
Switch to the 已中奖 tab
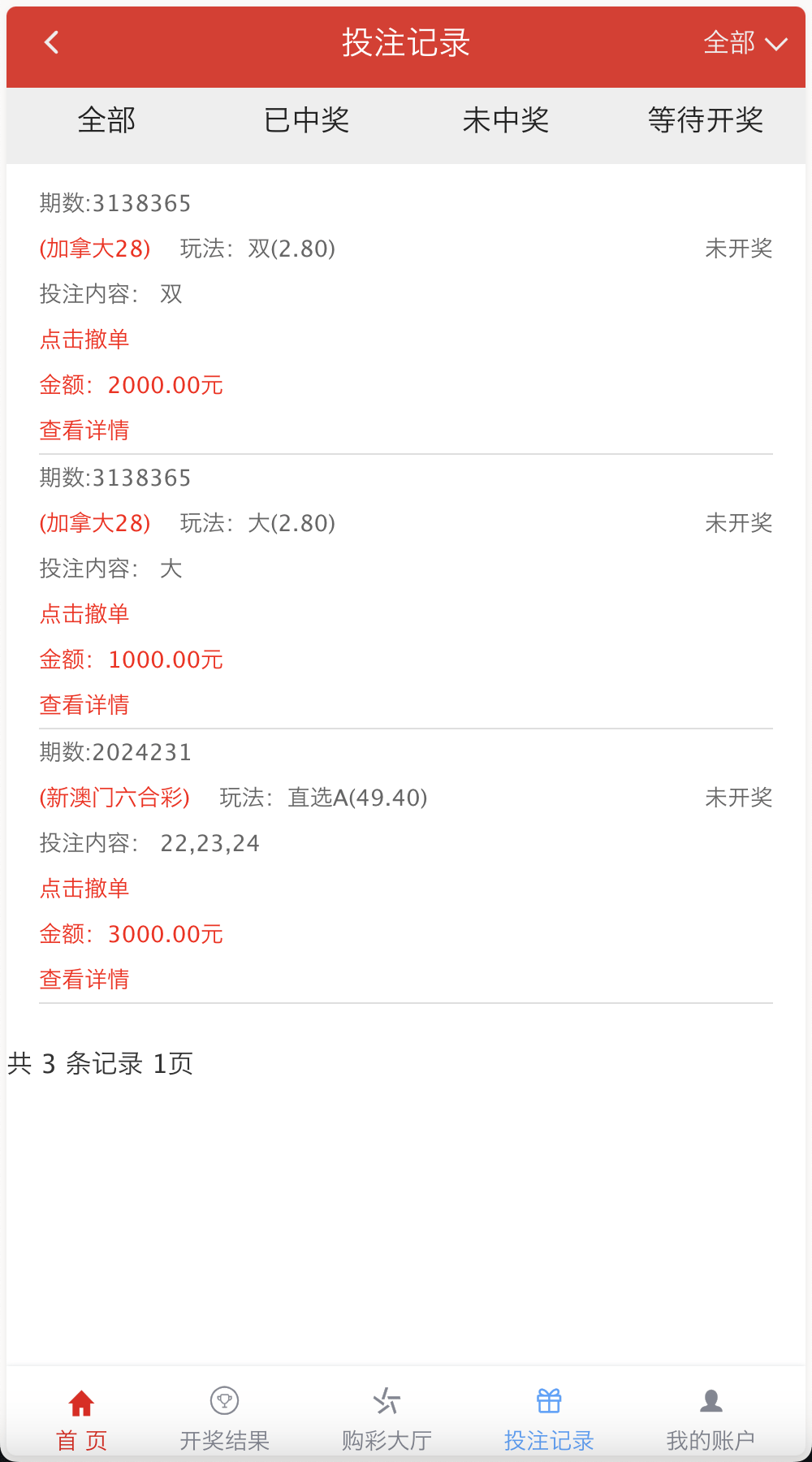306,120
